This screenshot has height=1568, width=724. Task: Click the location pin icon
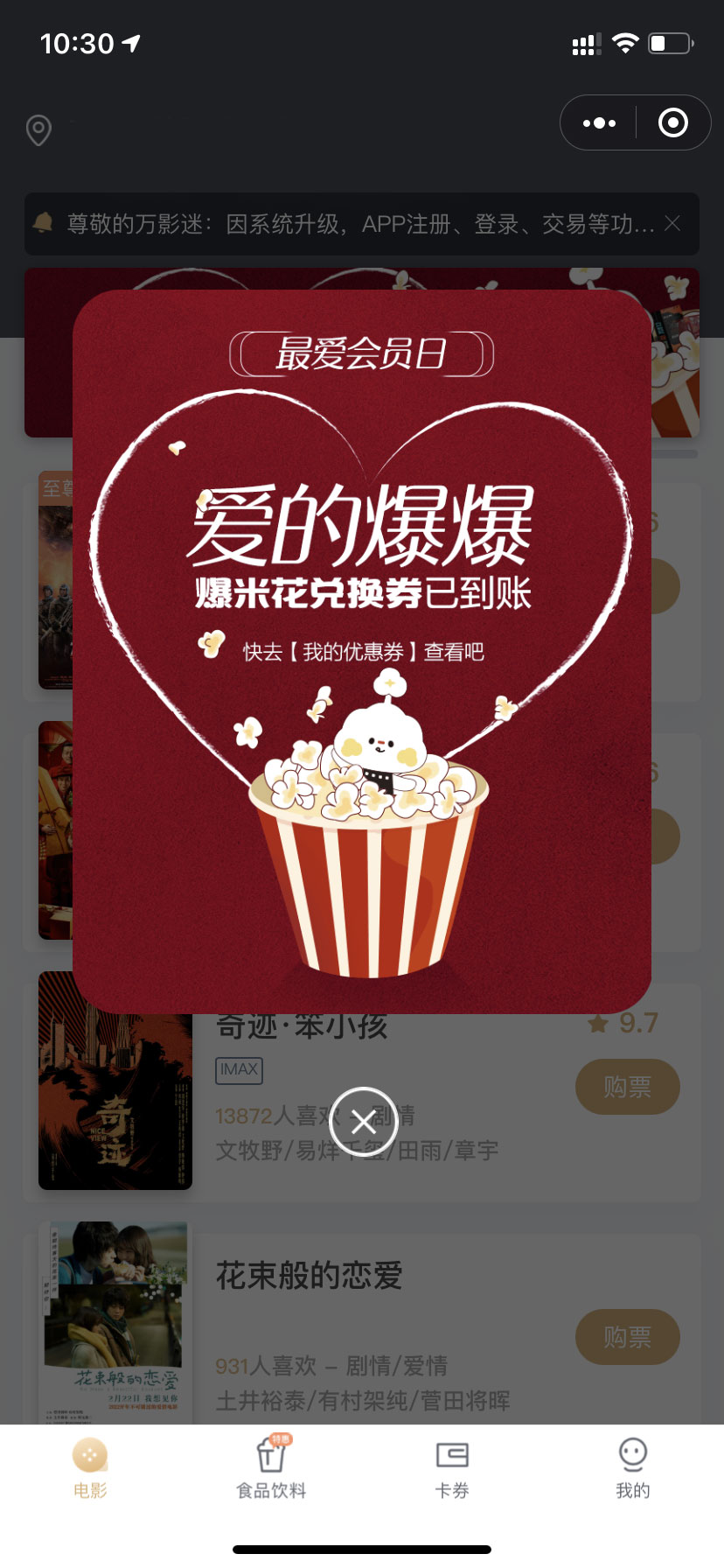38,129
